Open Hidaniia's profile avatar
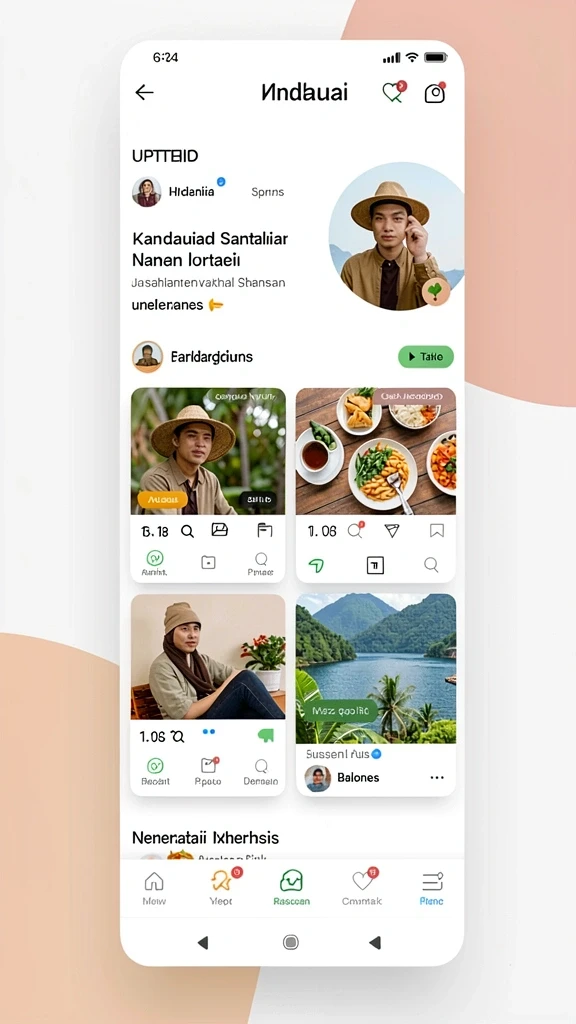Image resolution: width=576 pixels, height=1024 pixels. (x=146, y=192)
